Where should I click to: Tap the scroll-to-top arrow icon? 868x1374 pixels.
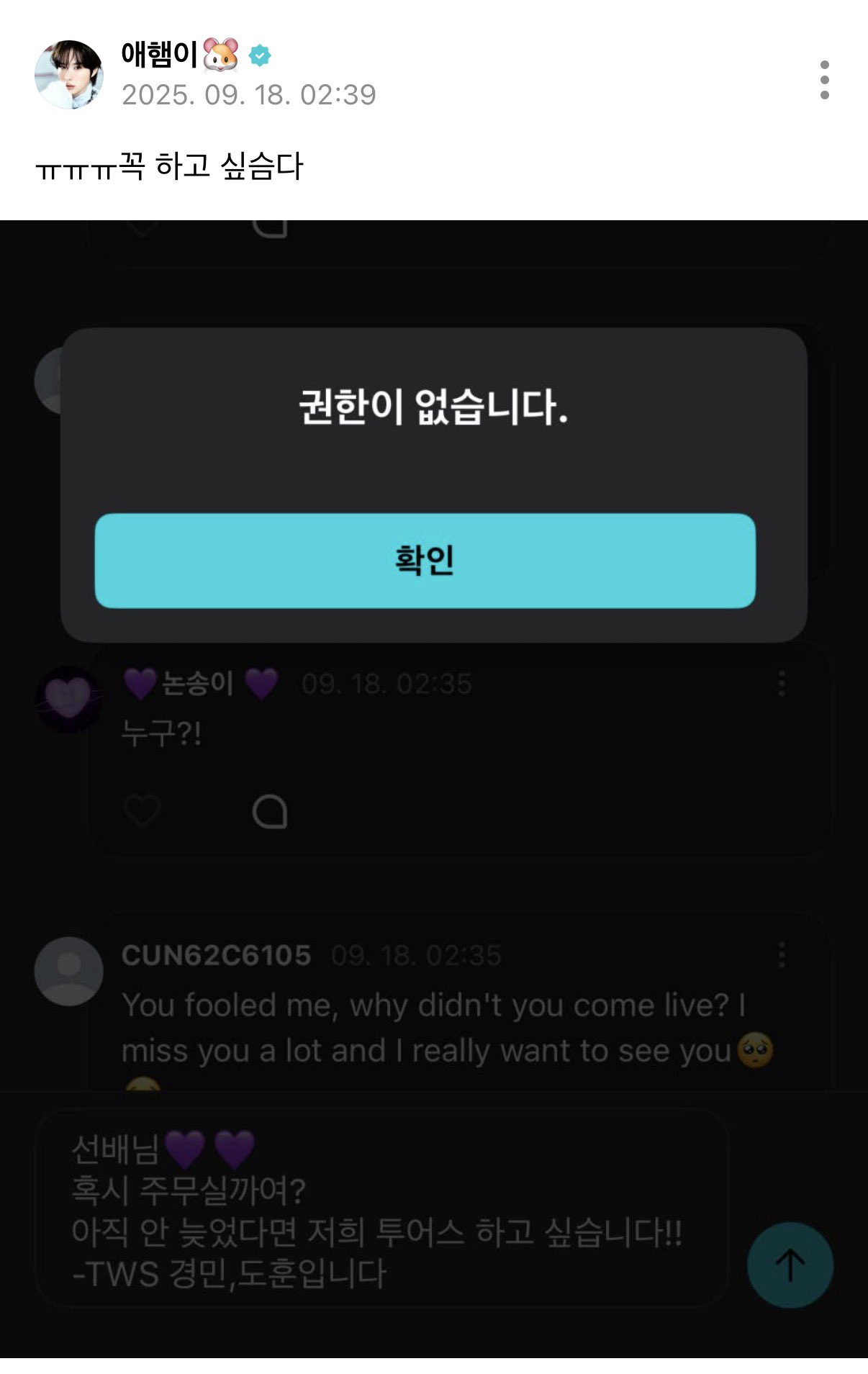[x=792, y=1265]
